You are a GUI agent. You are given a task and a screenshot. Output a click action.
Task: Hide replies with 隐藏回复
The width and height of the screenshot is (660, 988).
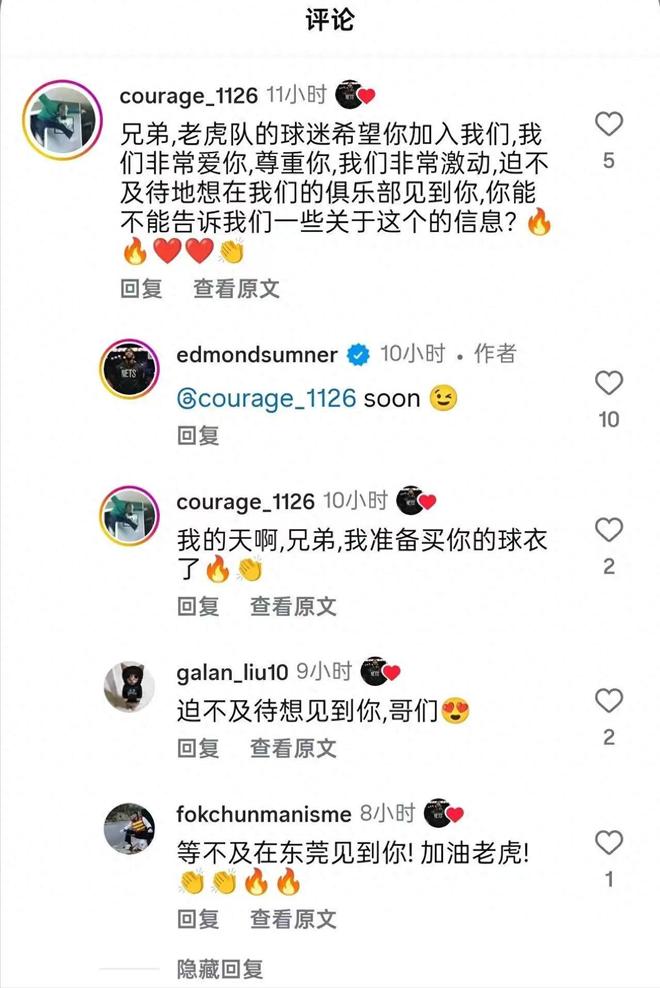coord(220,968)
